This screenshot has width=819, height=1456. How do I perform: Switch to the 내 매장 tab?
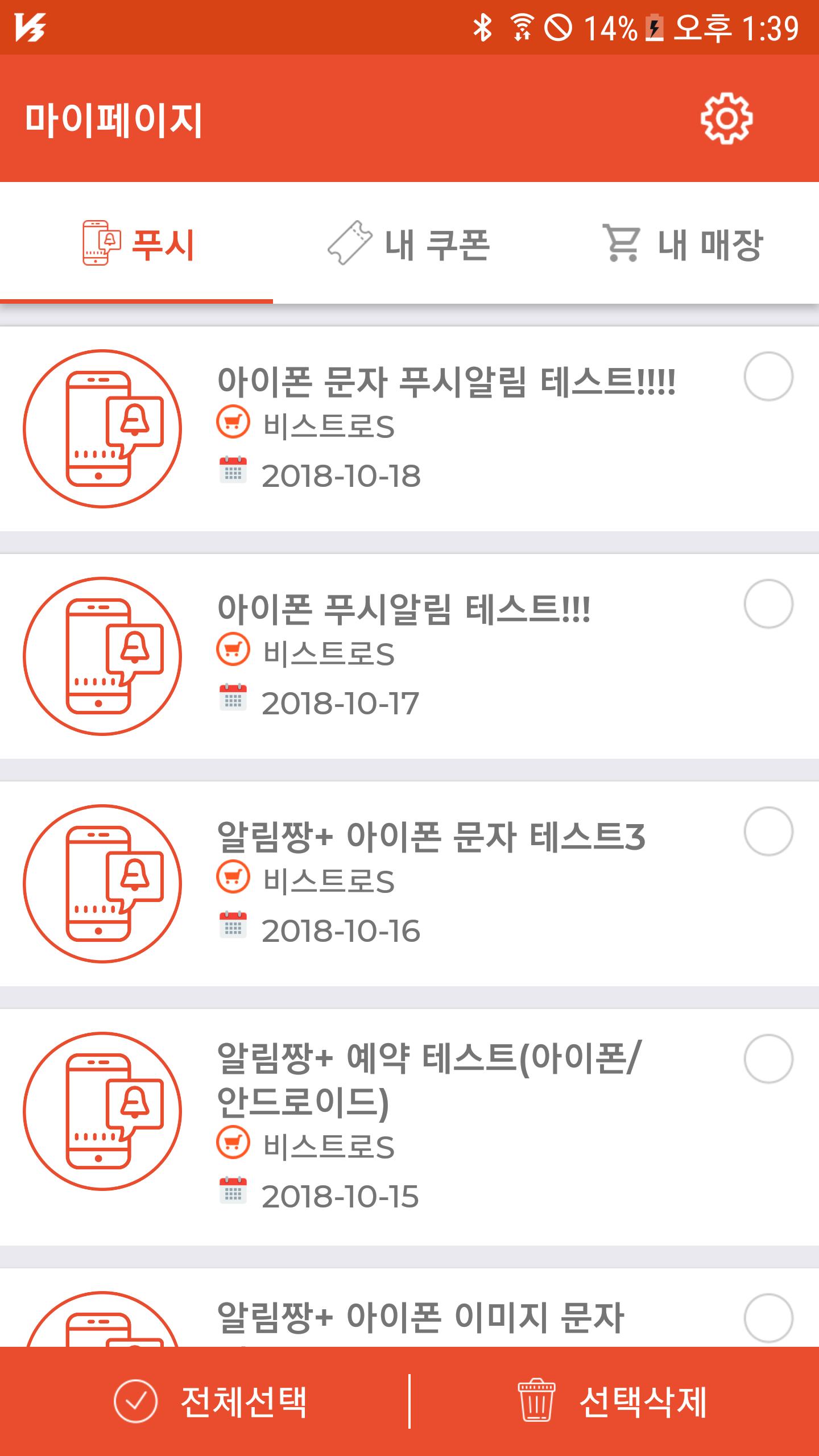[682, 245]
